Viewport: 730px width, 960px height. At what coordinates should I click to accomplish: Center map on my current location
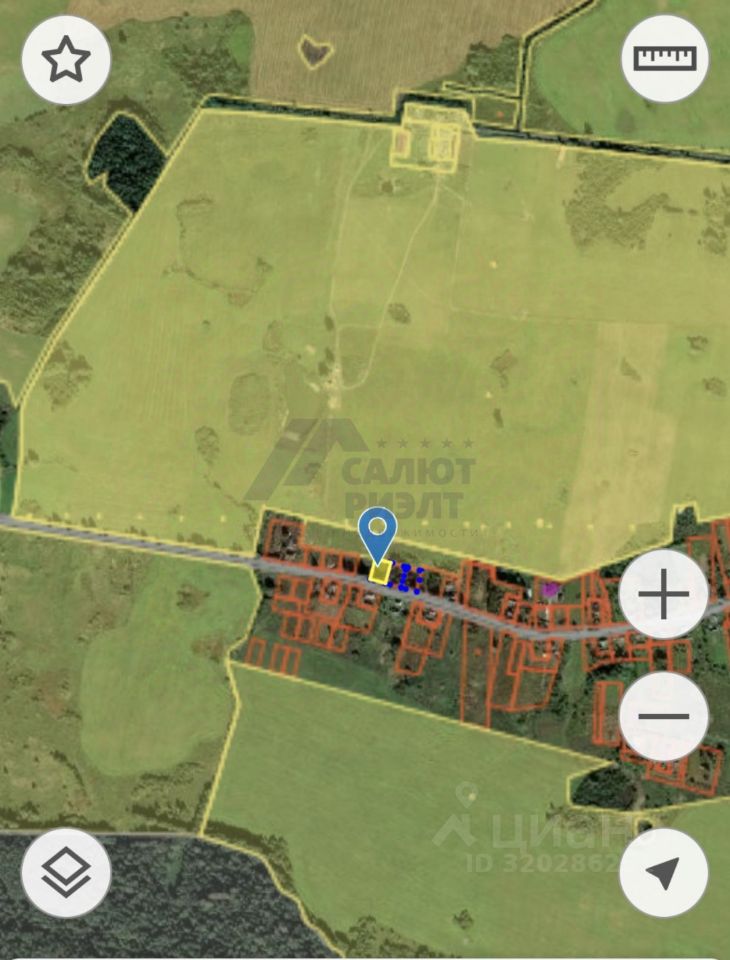(664, 872)
